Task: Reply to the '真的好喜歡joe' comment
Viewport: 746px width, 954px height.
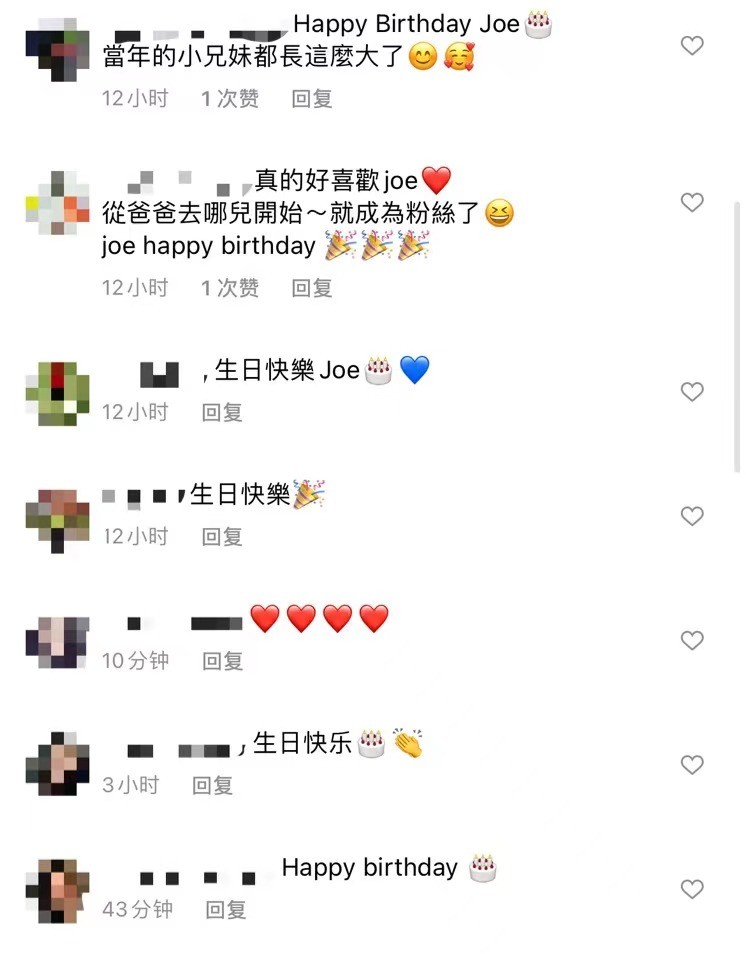Action: tap(311, 288)
